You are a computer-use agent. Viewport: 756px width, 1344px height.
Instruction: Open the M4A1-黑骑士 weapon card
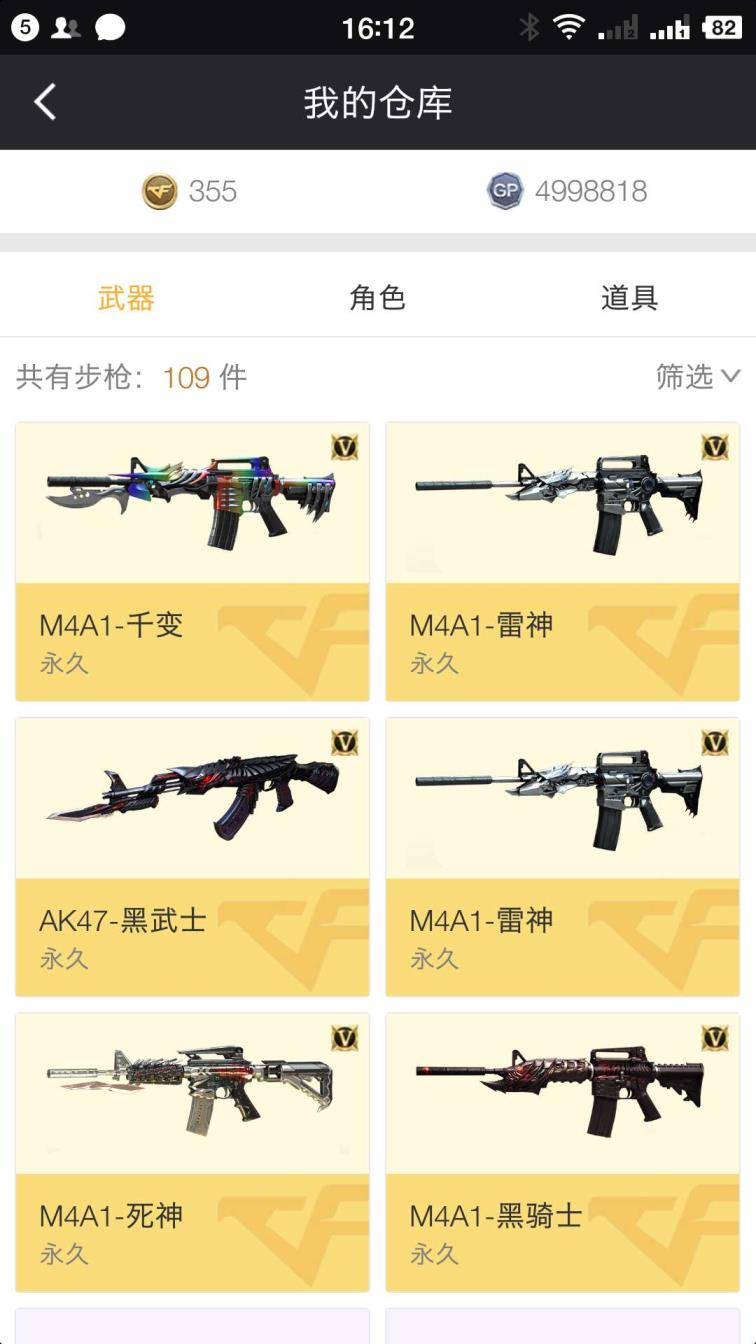point(562,1151)
